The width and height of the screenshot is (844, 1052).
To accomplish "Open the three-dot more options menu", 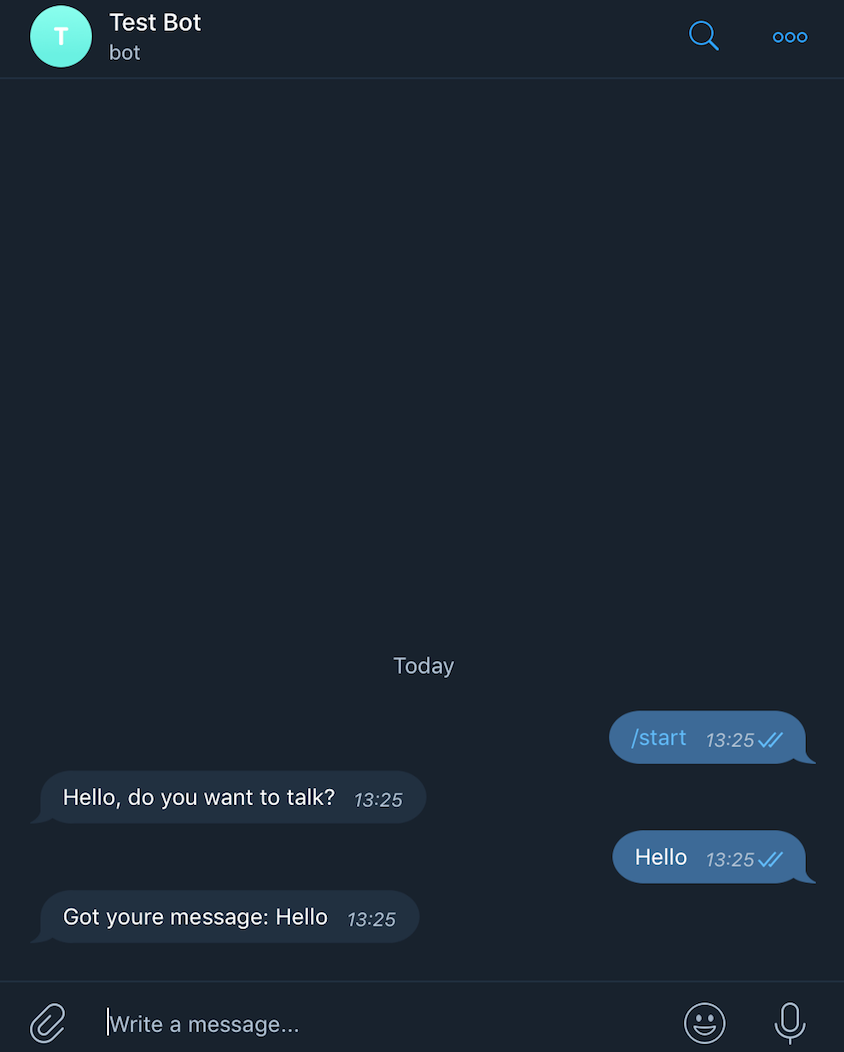I will 789,37.
